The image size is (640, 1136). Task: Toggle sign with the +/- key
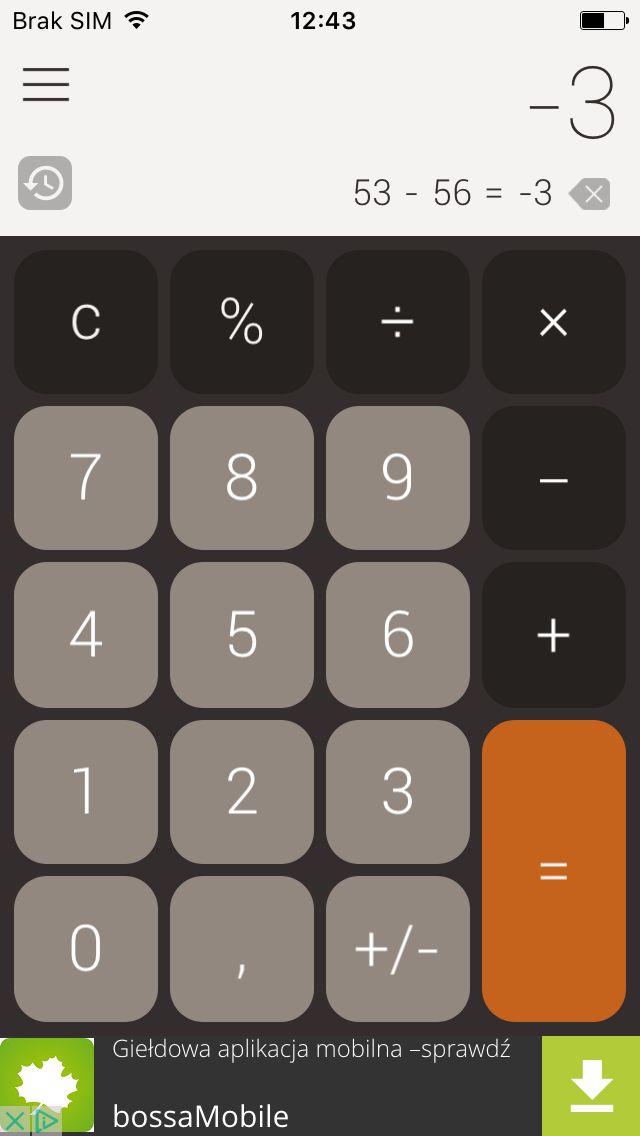pos(398,948)
